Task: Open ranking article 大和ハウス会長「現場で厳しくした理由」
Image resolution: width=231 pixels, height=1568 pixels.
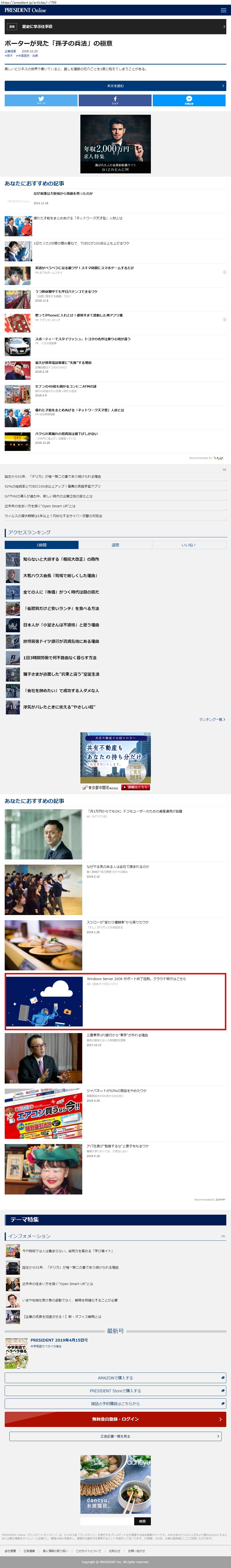Action: [60, 575]
